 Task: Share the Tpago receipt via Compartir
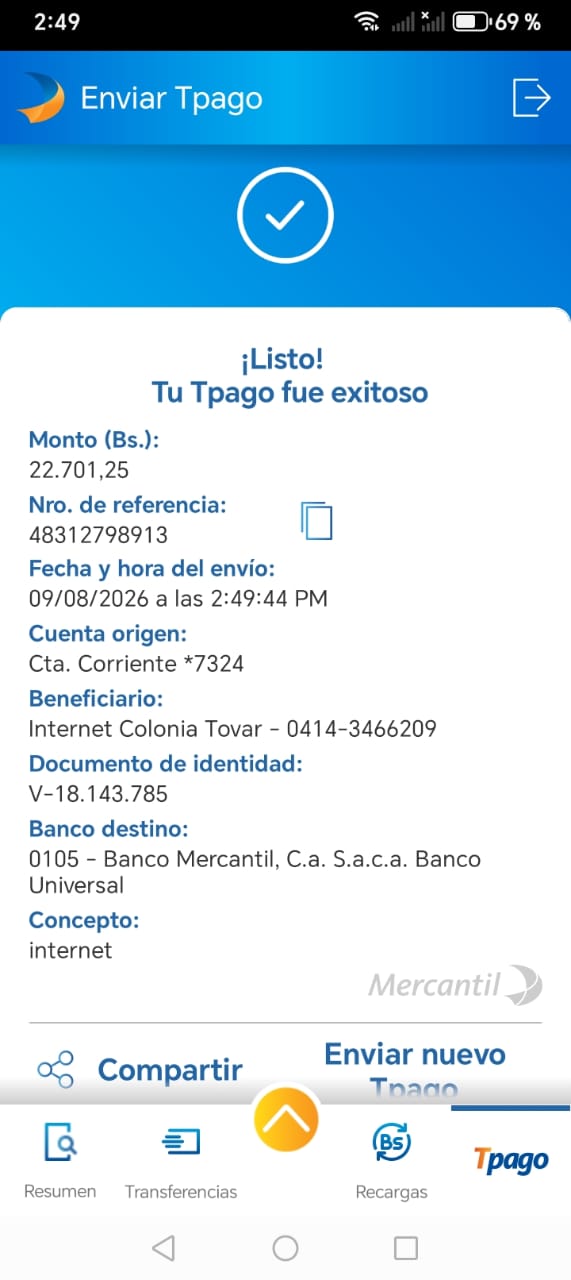140,1070
